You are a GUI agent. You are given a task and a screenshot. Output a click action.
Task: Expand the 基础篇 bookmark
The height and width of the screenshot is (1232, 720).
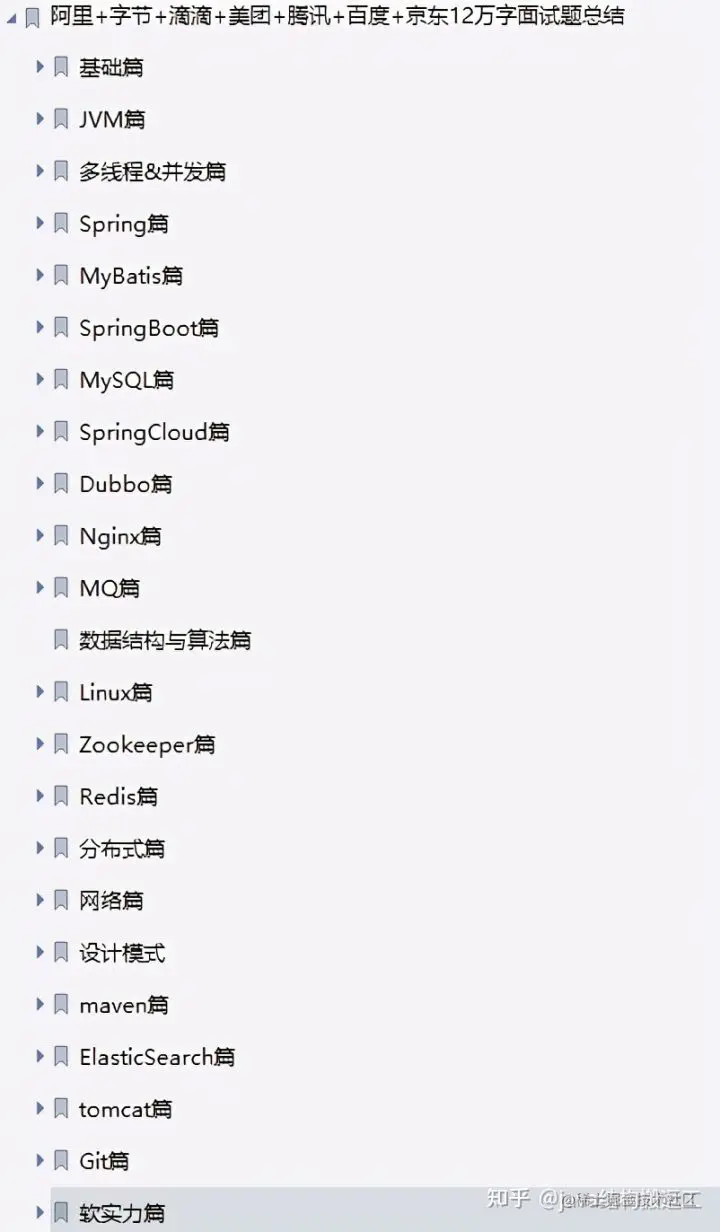coord(40,67)
